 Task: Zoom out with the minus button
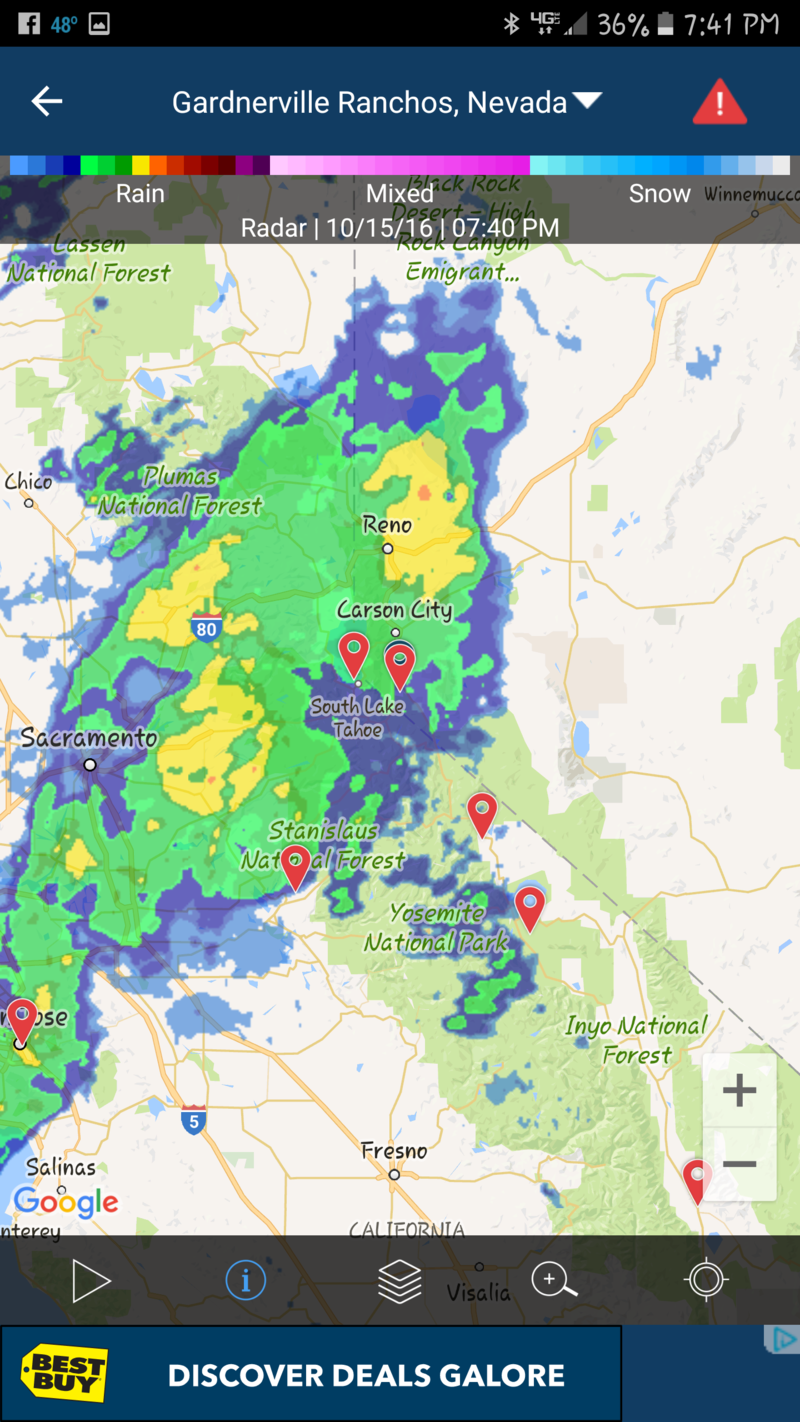click(739, 1164)
